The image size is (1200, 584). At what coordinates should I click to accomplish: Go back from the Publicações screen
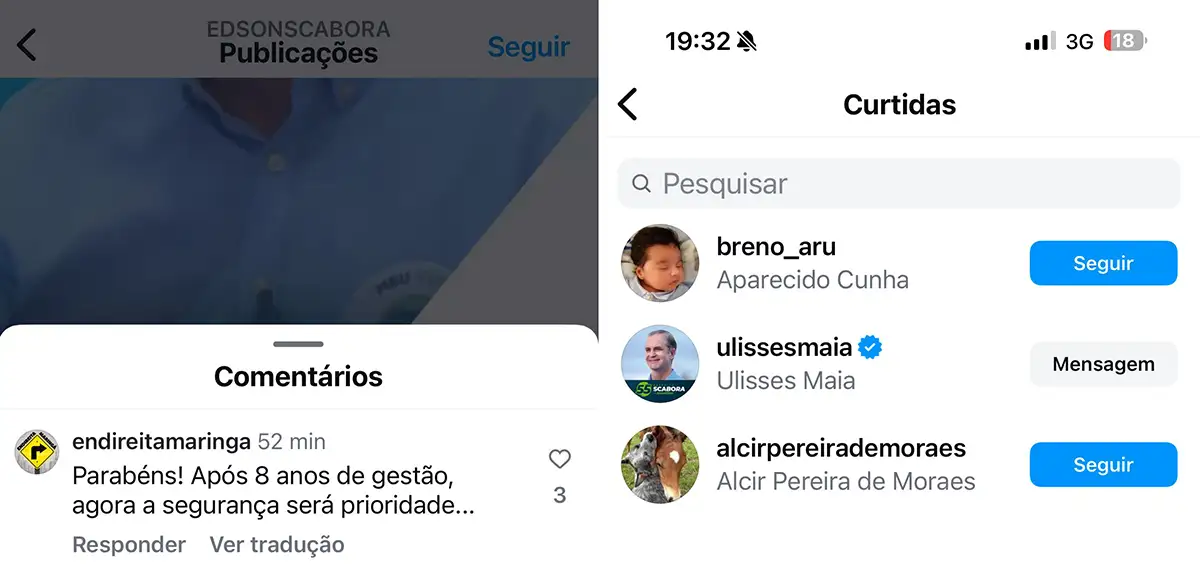click(x=27, y=45)
